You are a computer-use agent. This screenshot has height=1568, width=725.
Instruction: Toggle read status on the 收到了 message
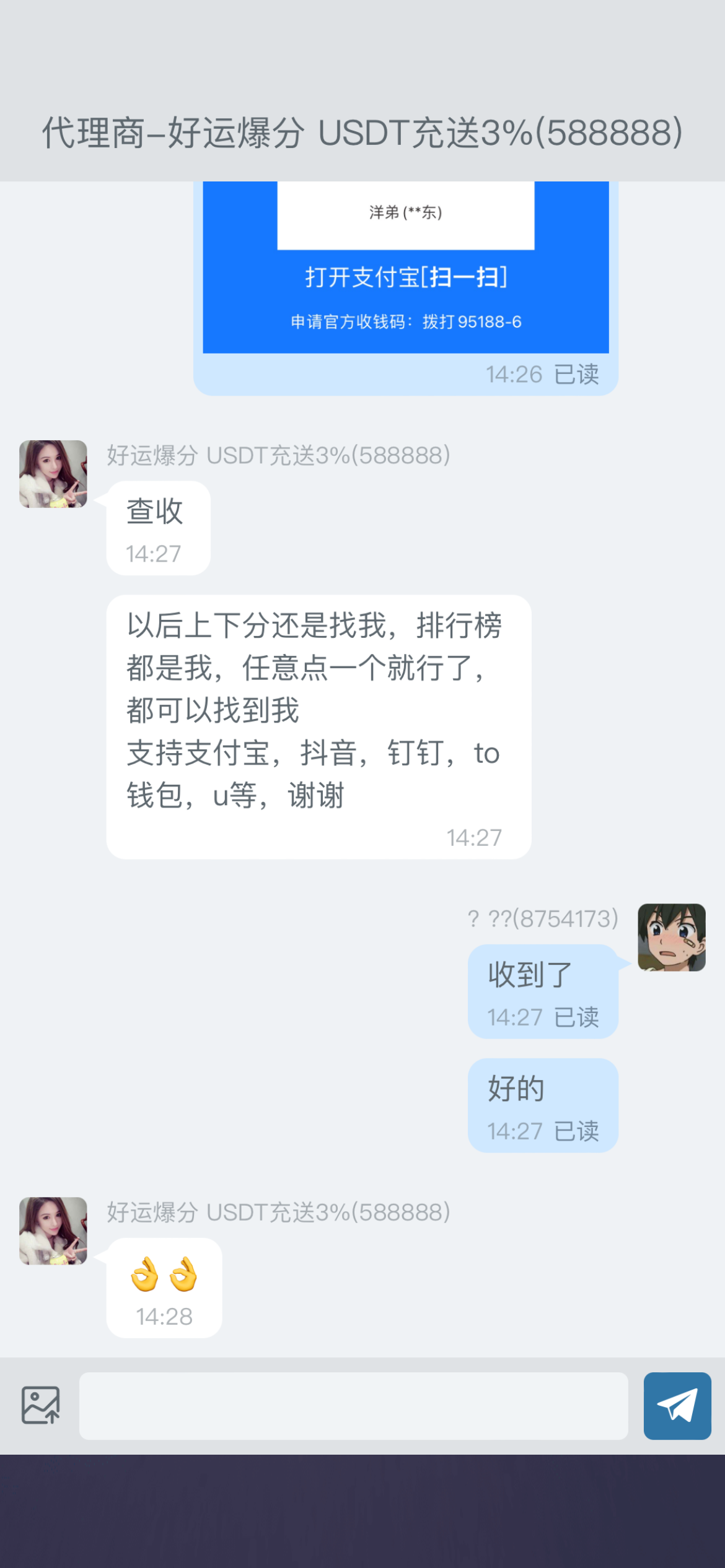[x=578, y=1016]
